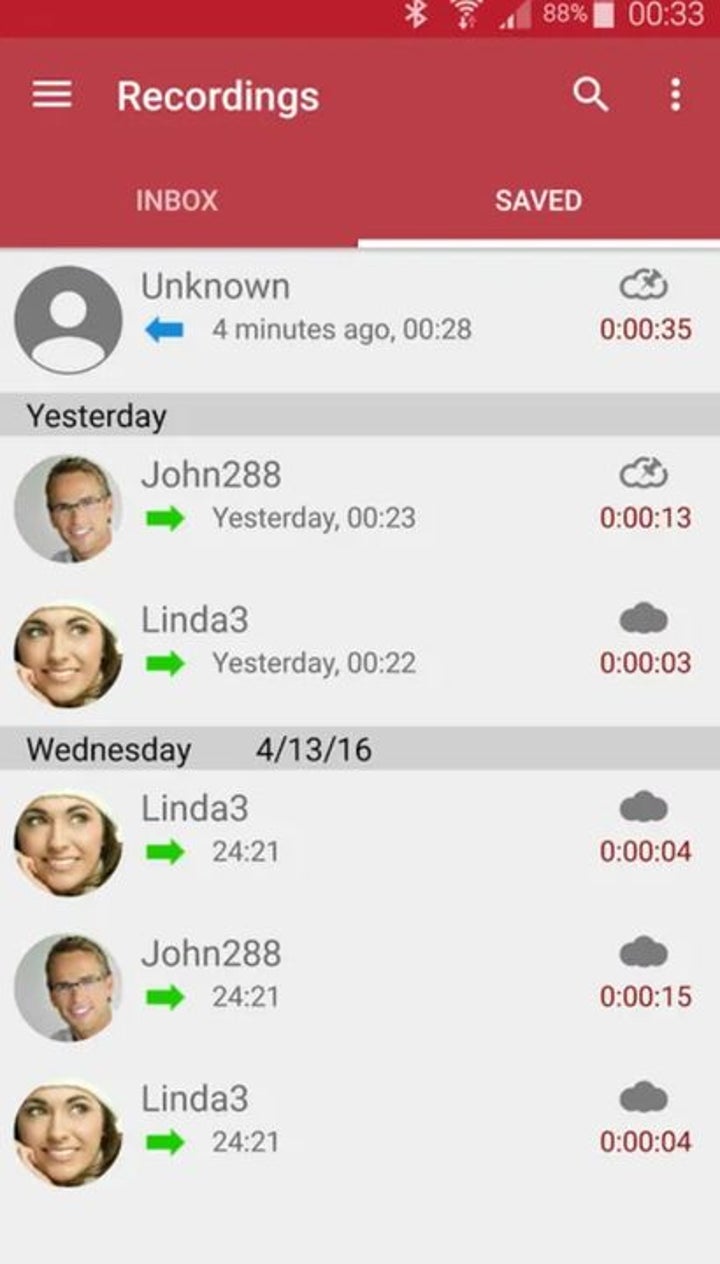This screenshot has height=1264, width=720.
Task: Switch to the Inbox tab
Action: [177, 200]
